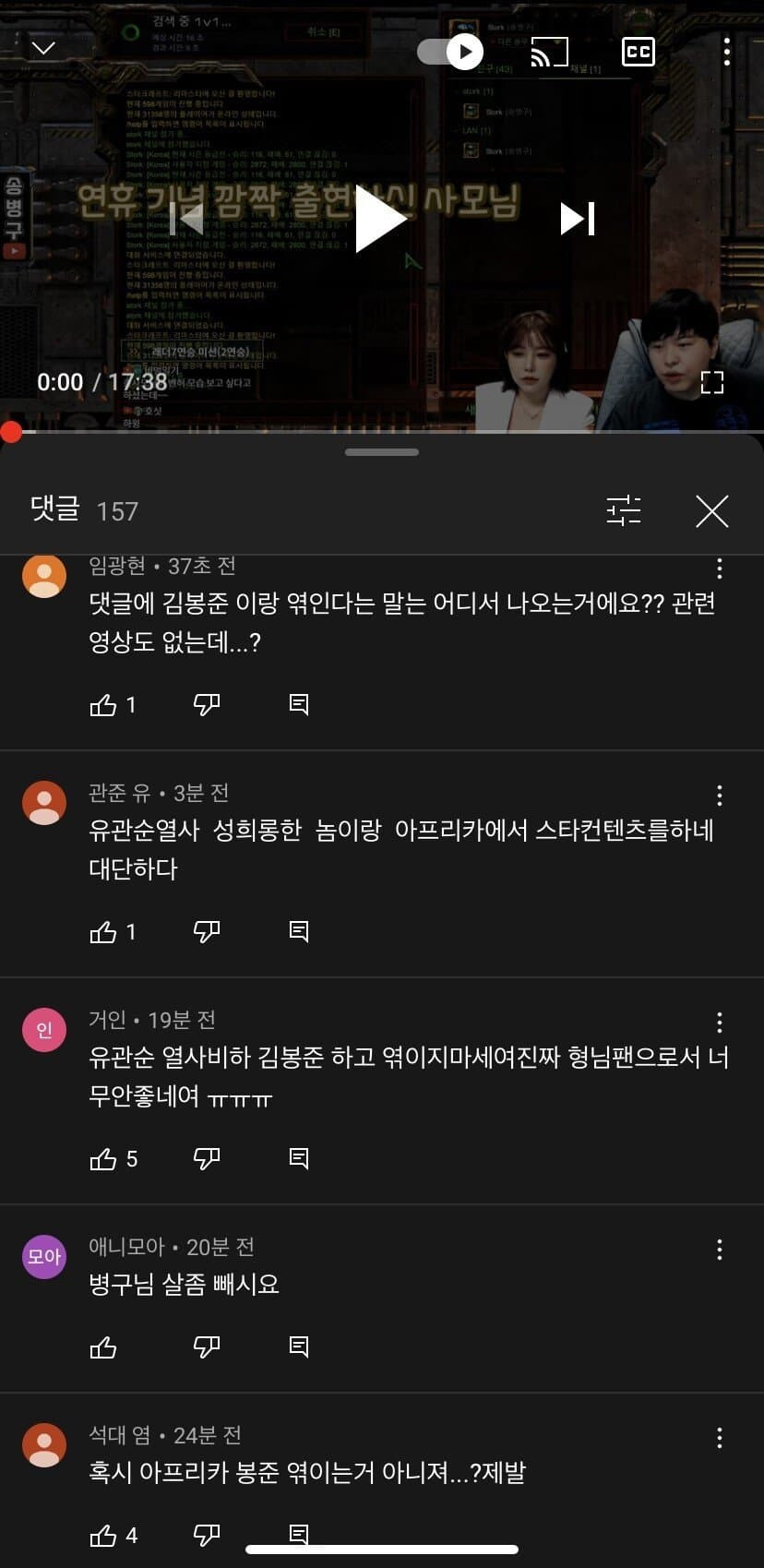Like 임광현's comment

[102, 705]
